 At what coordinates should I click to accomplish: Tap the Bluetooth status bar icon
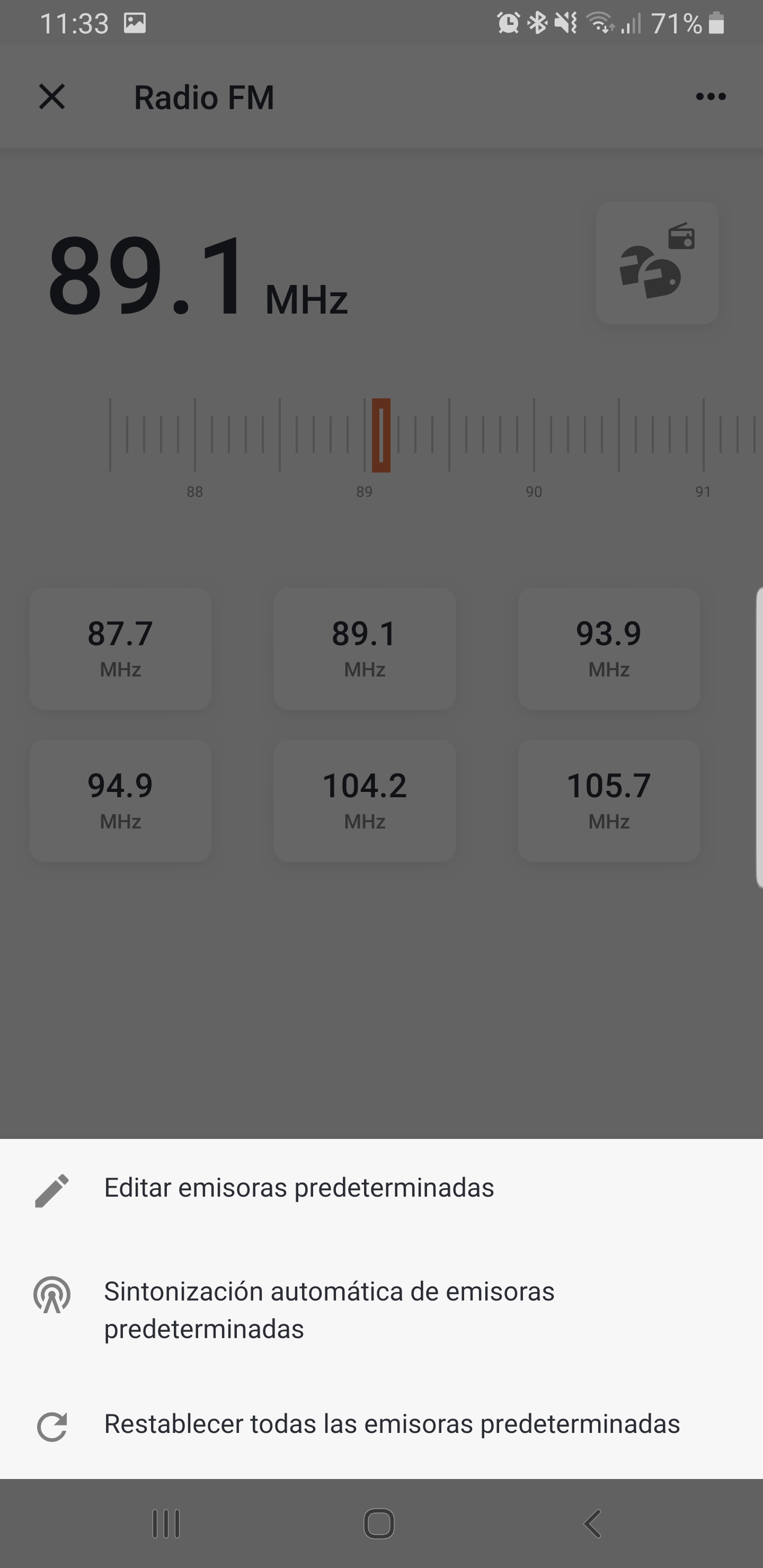click(538, 24)
